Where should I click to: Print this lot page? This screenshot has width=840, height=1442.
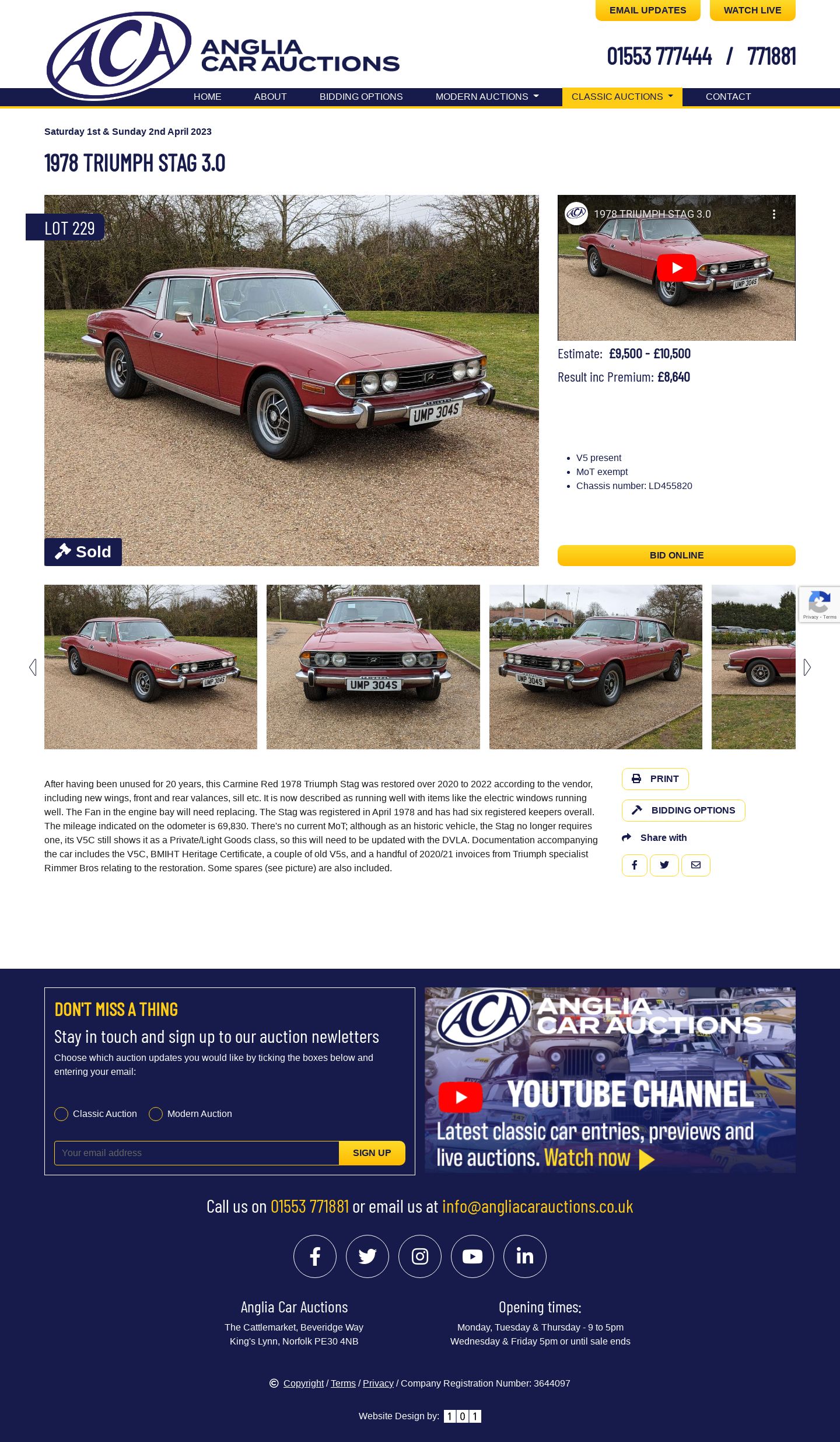[x=654, y=779]
